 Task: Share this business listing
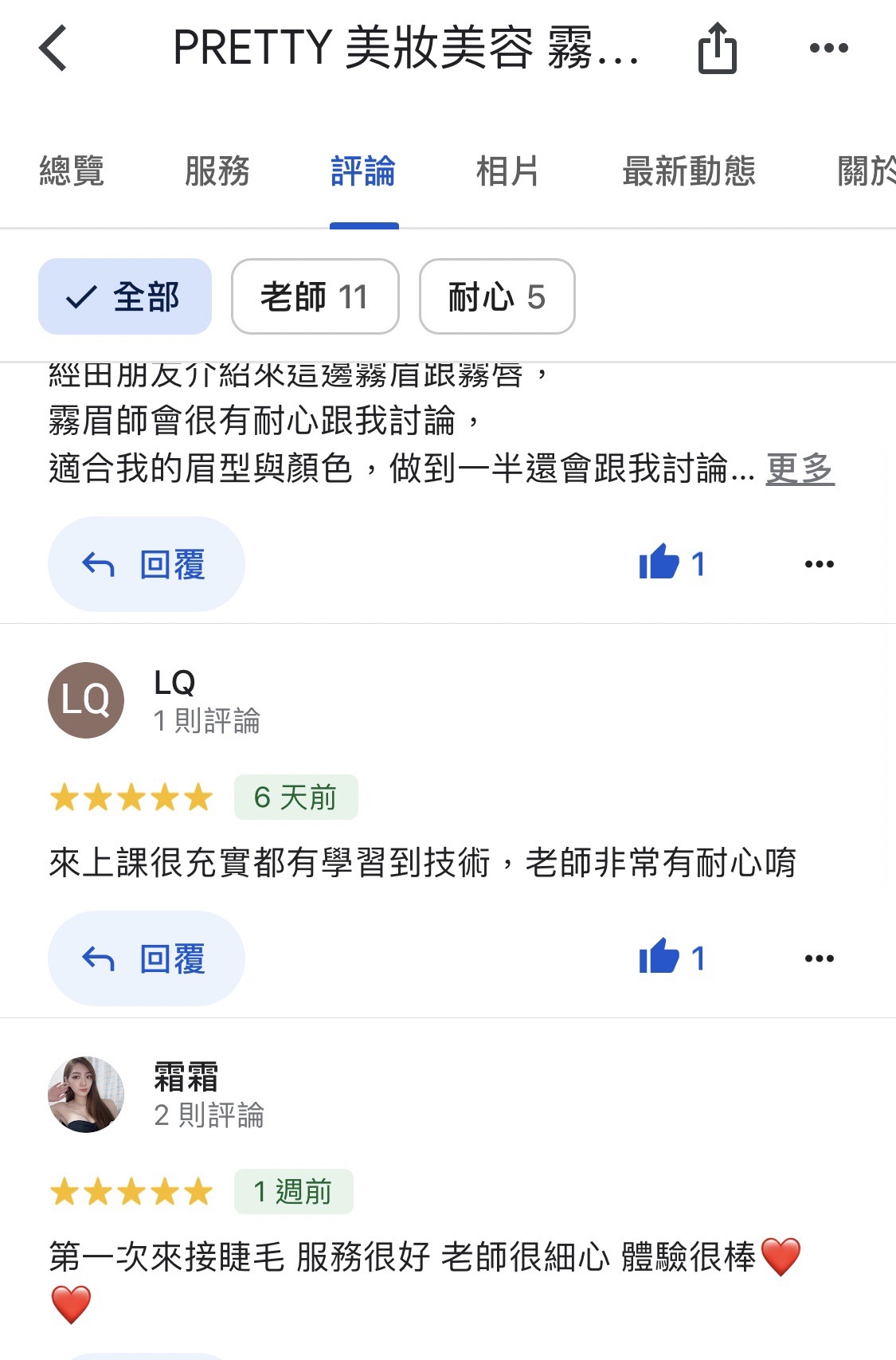coord(717,48)
